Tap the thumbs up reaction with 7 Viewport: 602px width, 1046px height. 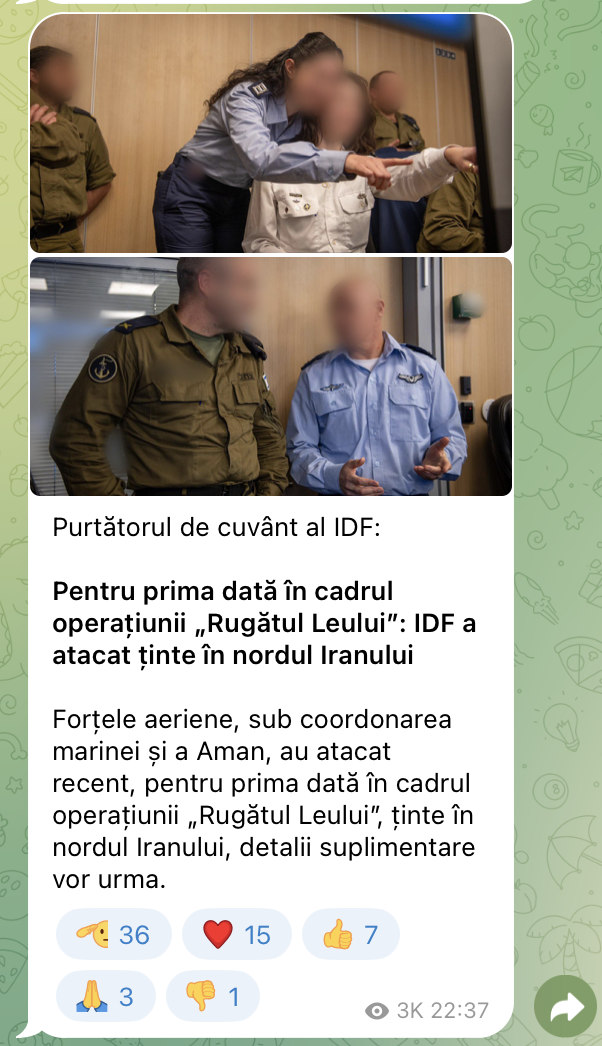pyautogui.click(x=350, y=935)
